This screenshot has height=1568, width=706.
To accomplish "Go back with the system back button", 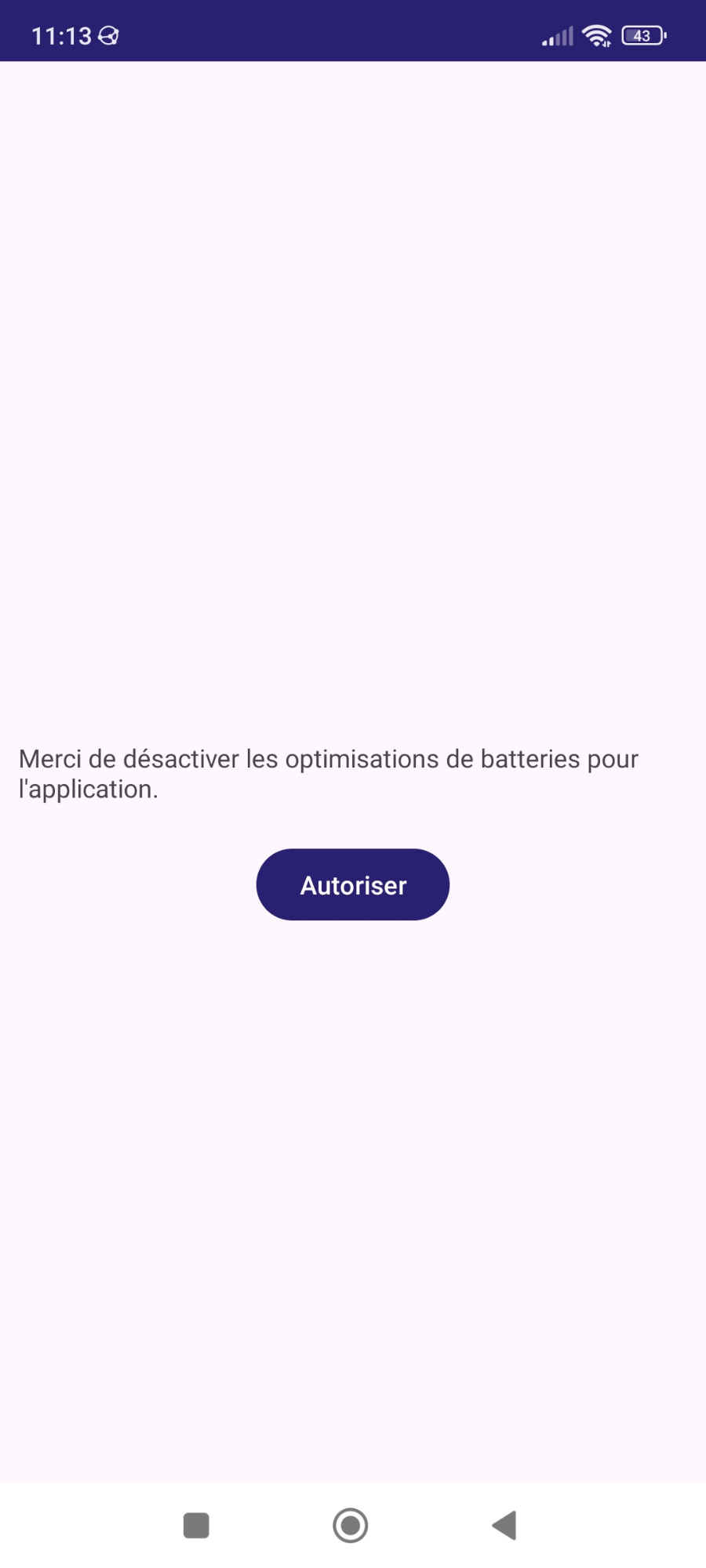I will pos(504,1526).
